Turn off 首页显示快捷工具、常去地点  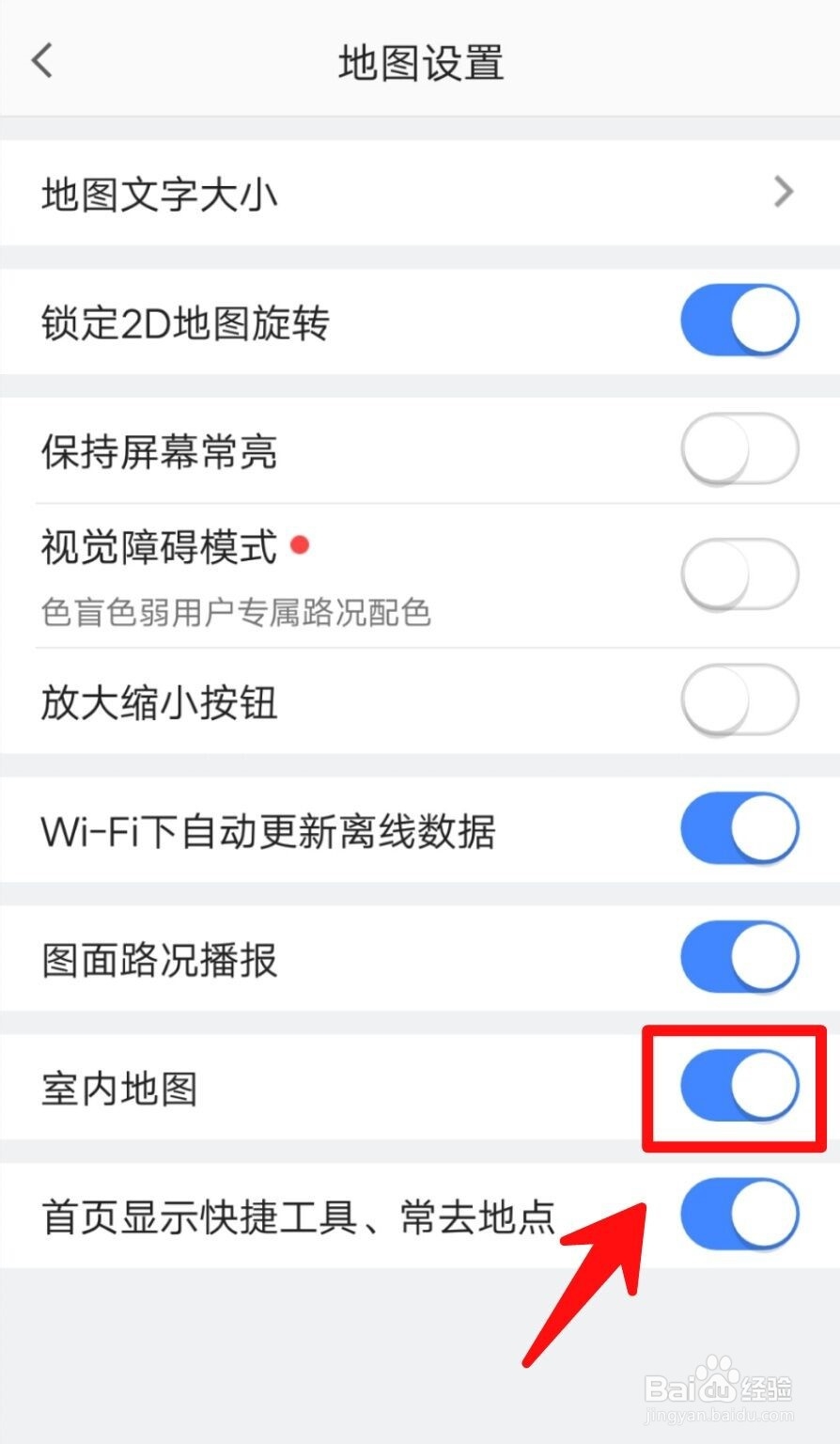pos(739,1214)
